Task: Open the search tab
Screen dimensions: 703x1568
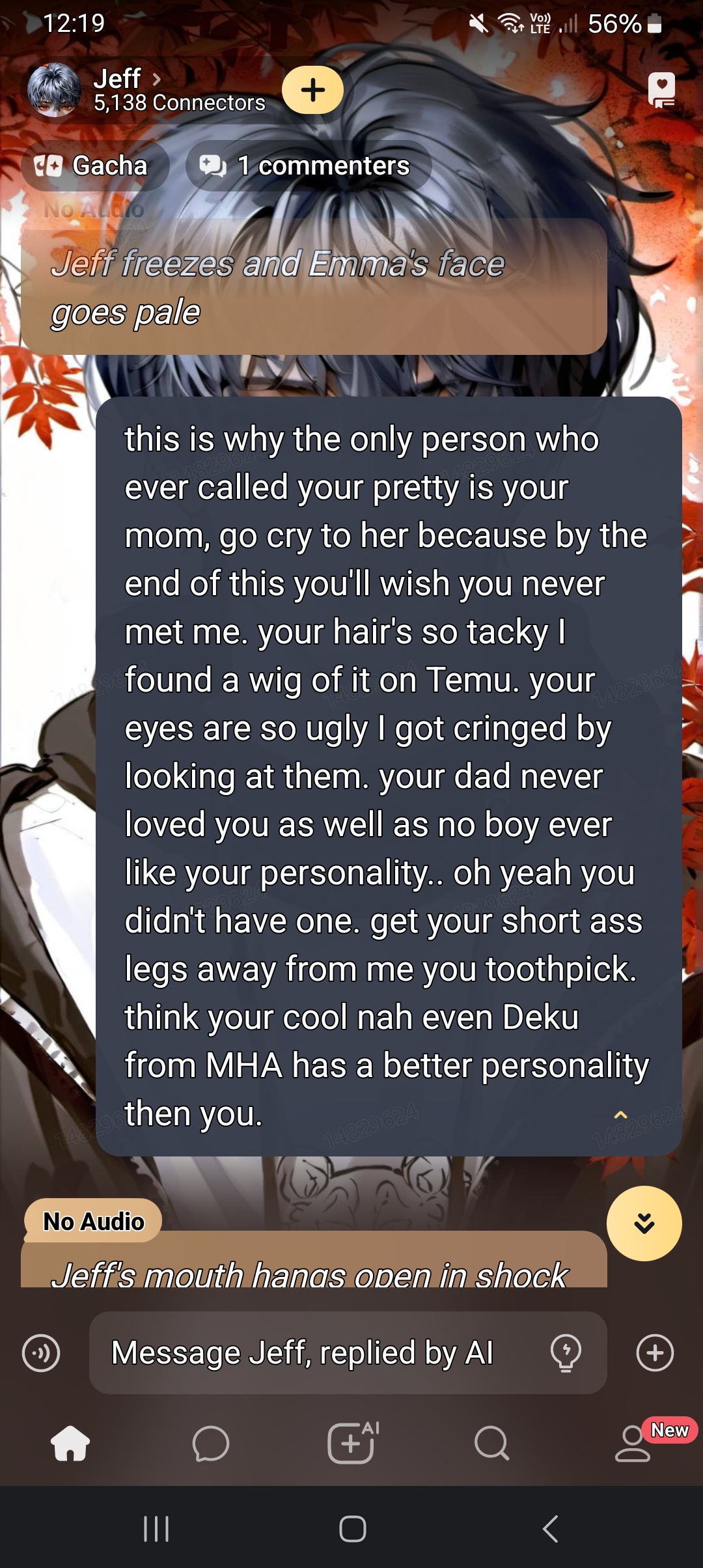Action: pos(492,1443)
